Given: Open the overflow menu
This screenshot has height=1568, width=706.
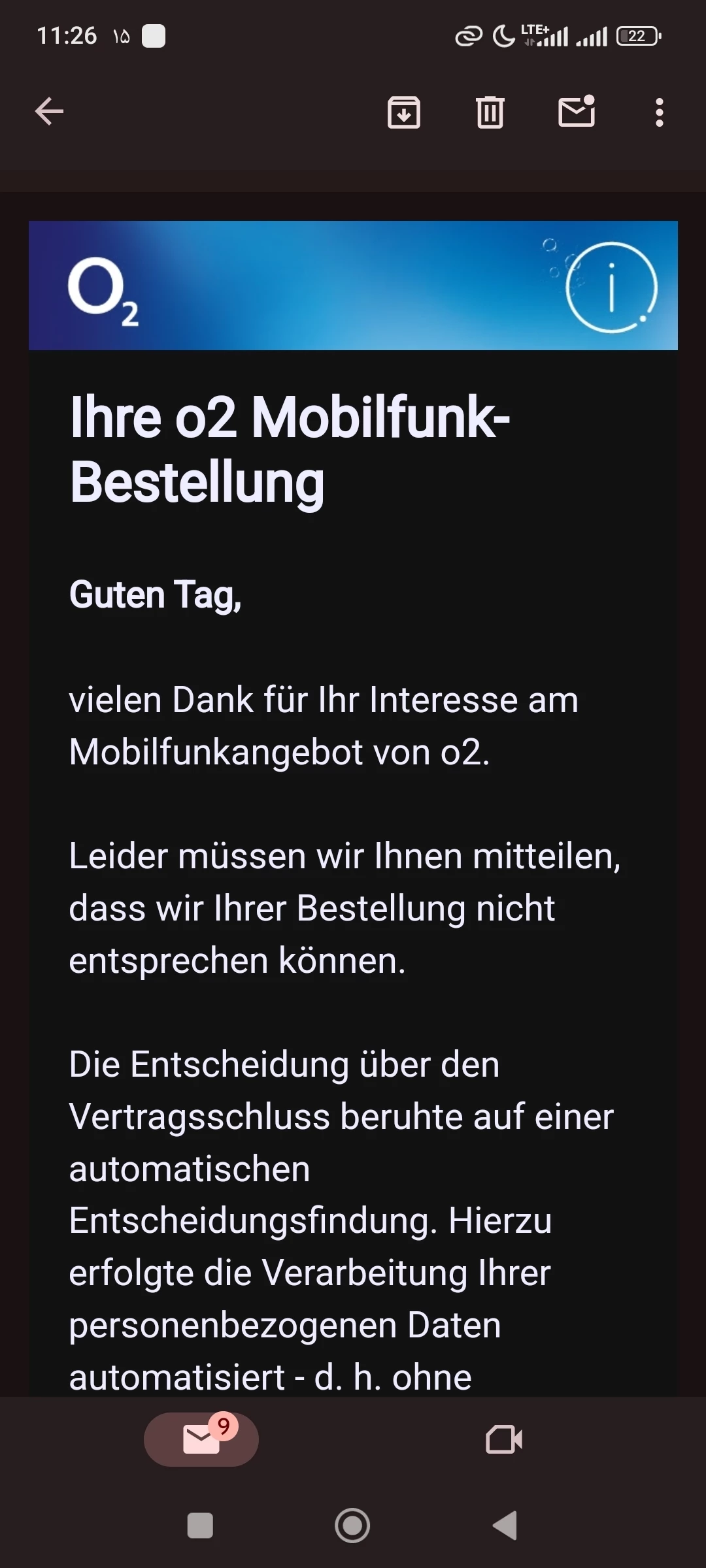Looking at the screenshot, I should tap(659, 112).
